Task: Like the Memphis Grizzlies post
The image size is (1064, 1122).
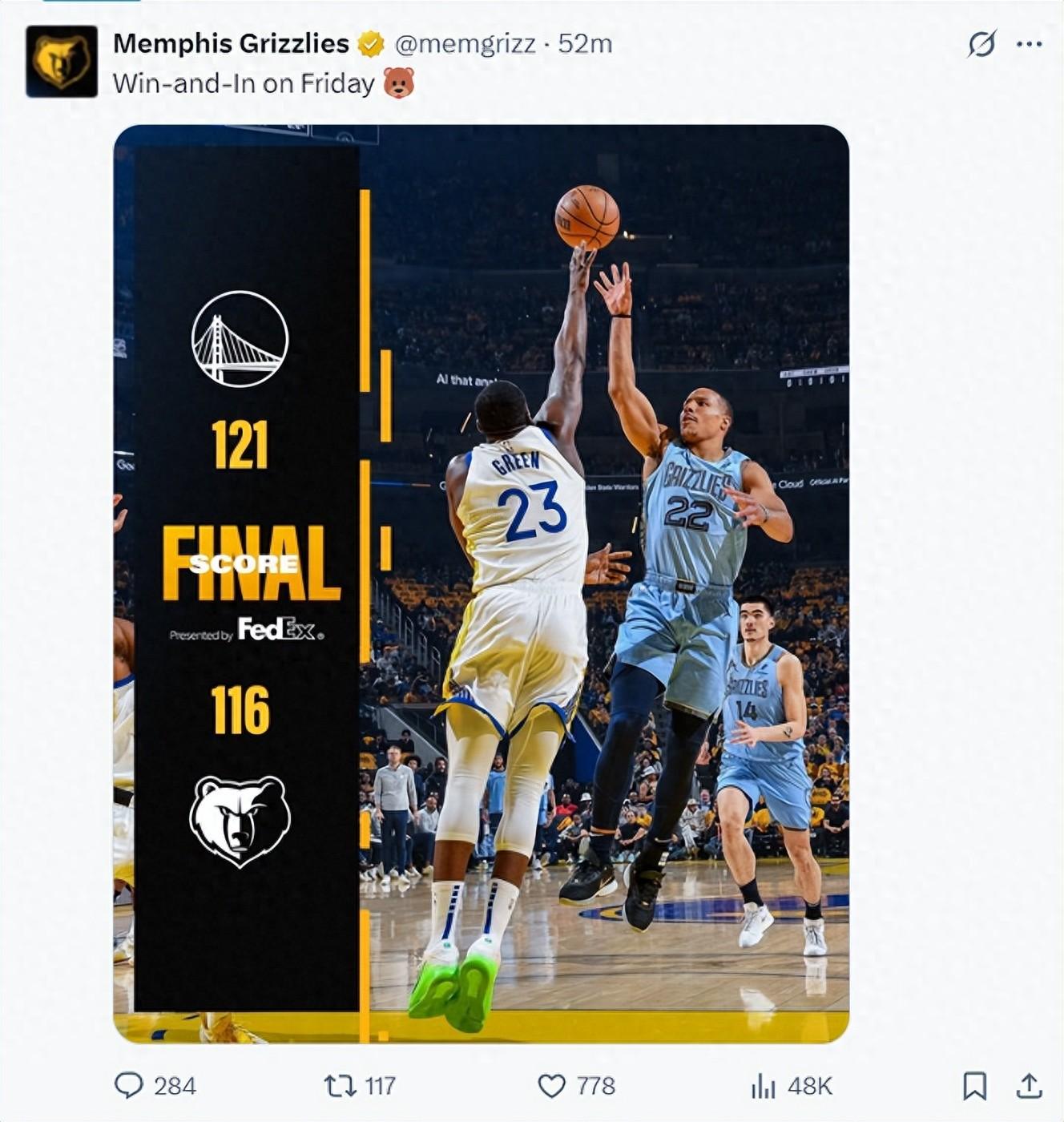Action: [x=551, y=1086]
